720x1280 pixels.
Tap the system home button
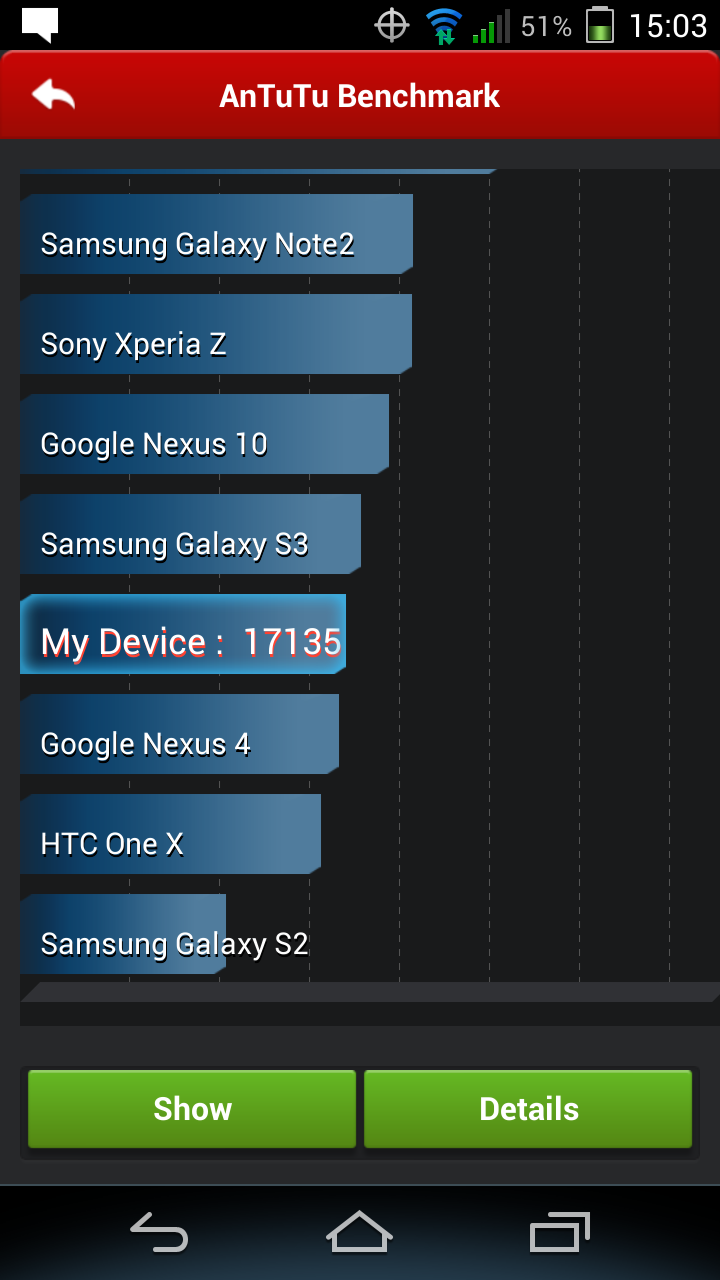pyautogui.click(x=359, y=1232)
